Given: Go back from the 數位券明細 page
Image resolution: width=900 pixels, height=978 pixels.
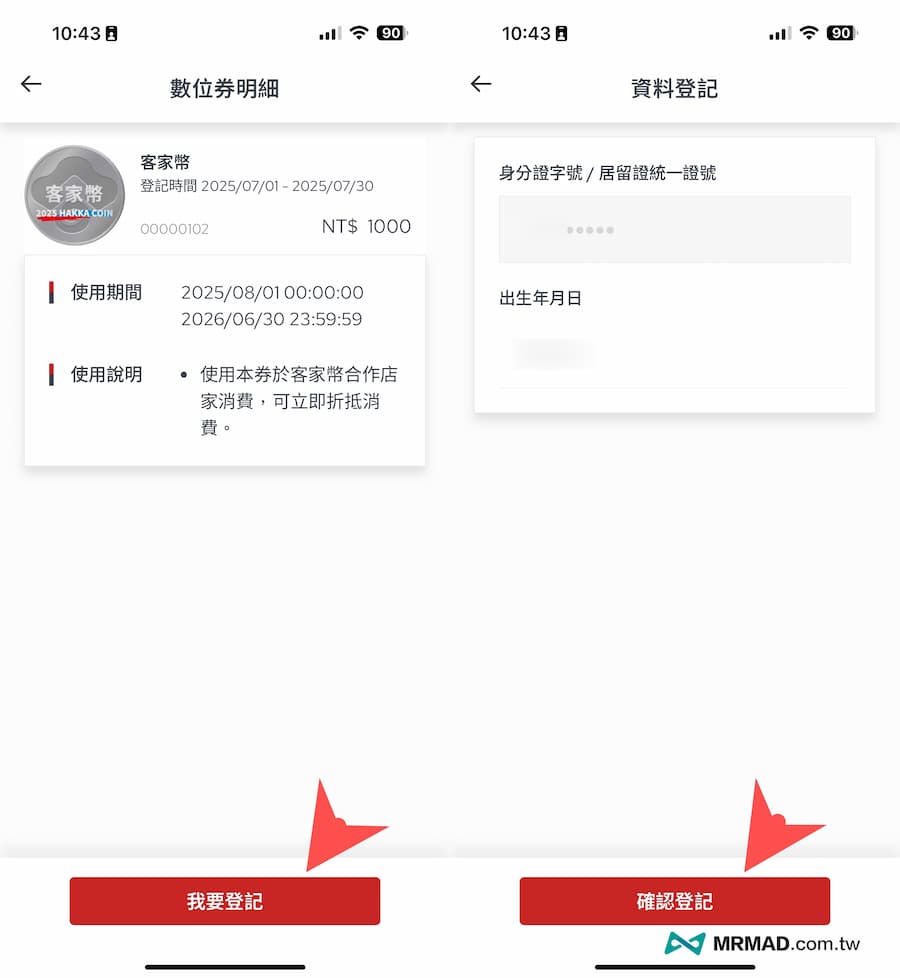Looking at the screenshot, I should pos(31,85).
